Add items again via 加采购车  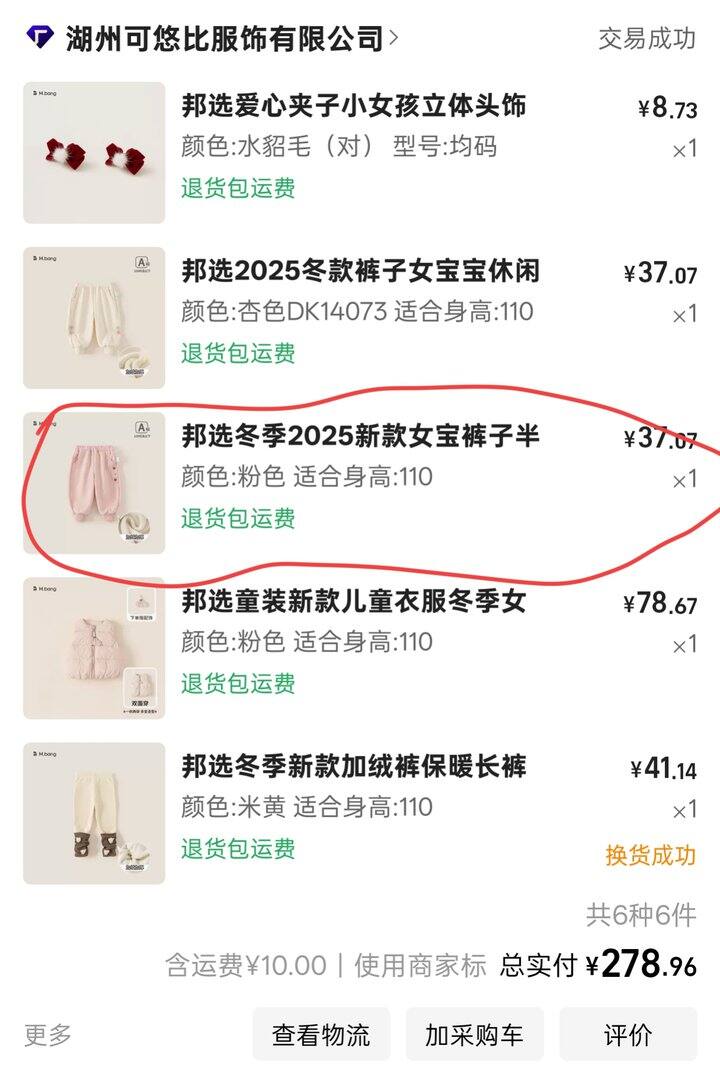pos(474,1034)
